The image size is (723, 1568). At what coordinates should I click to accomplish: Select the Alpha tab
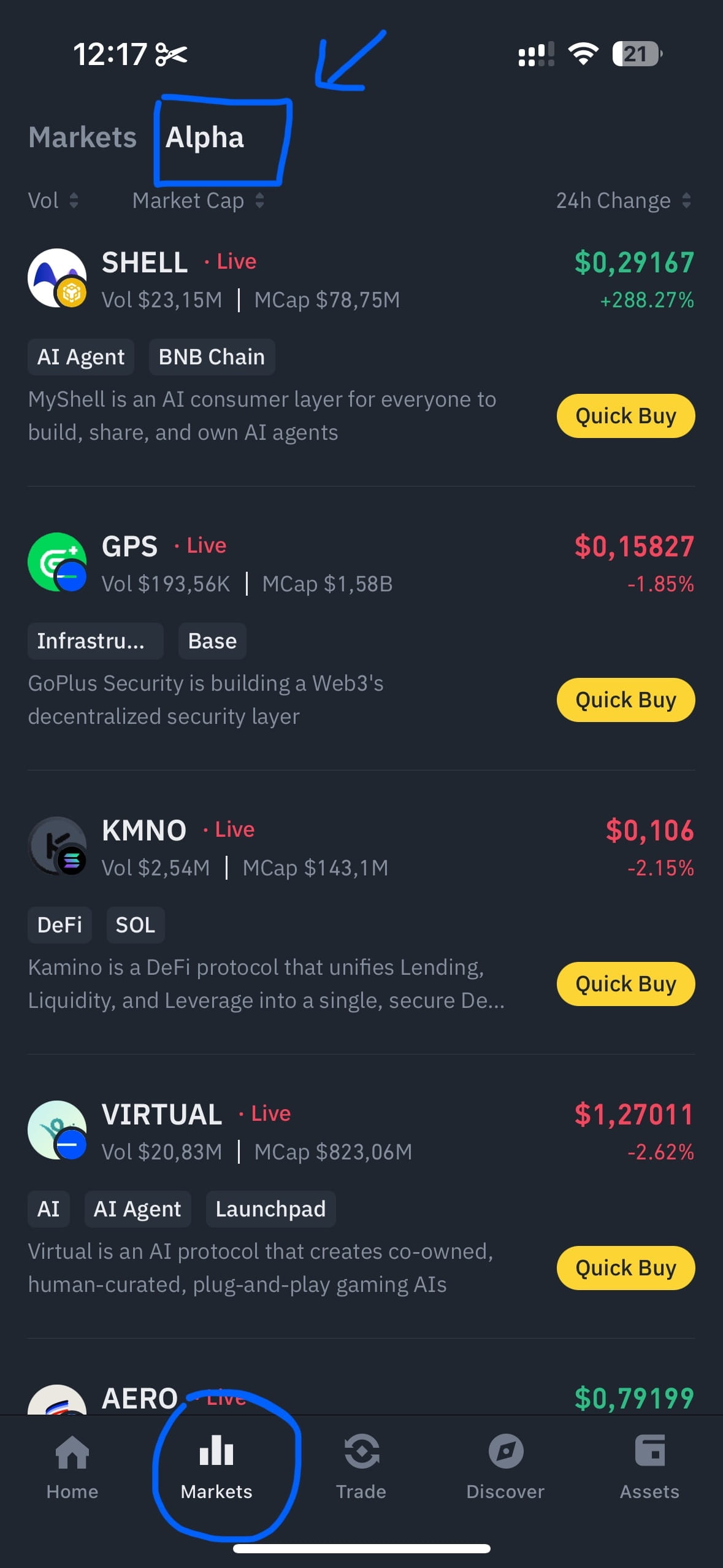(x=205, y=137)
